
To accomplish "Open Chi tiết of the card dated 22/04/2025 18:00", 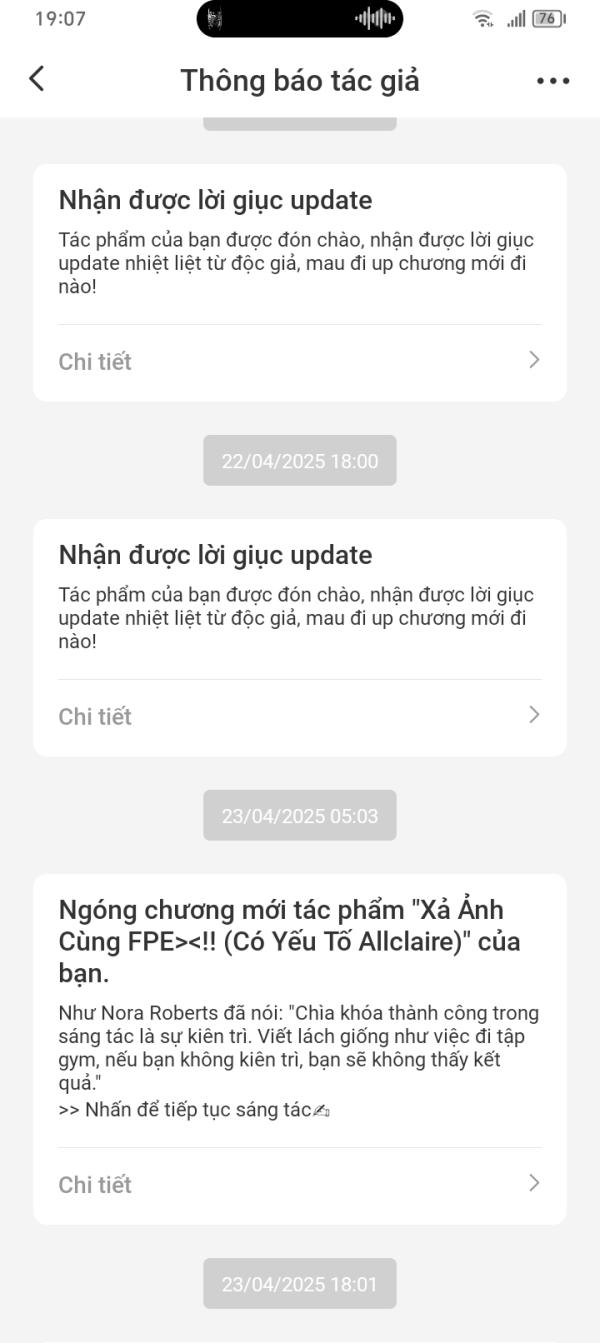I will point(299,716).
